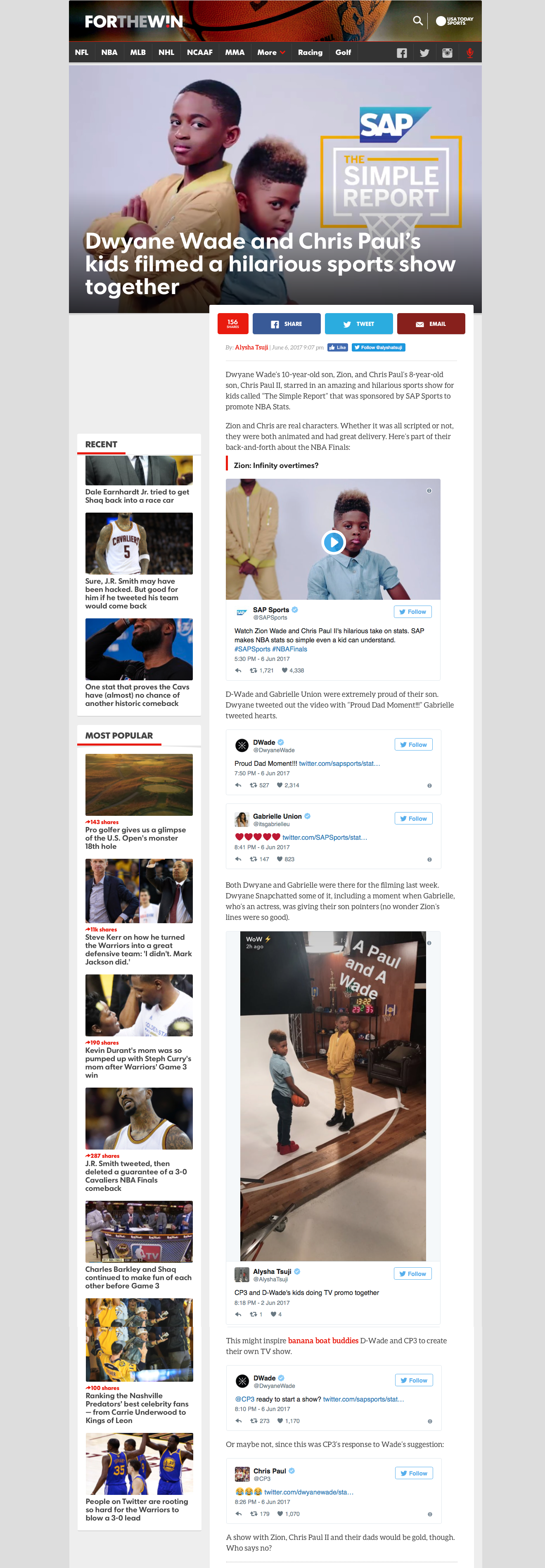Open the Twitter profile icon in navbar
Viewport: 545px width, 1568px height.
point(424,53)
